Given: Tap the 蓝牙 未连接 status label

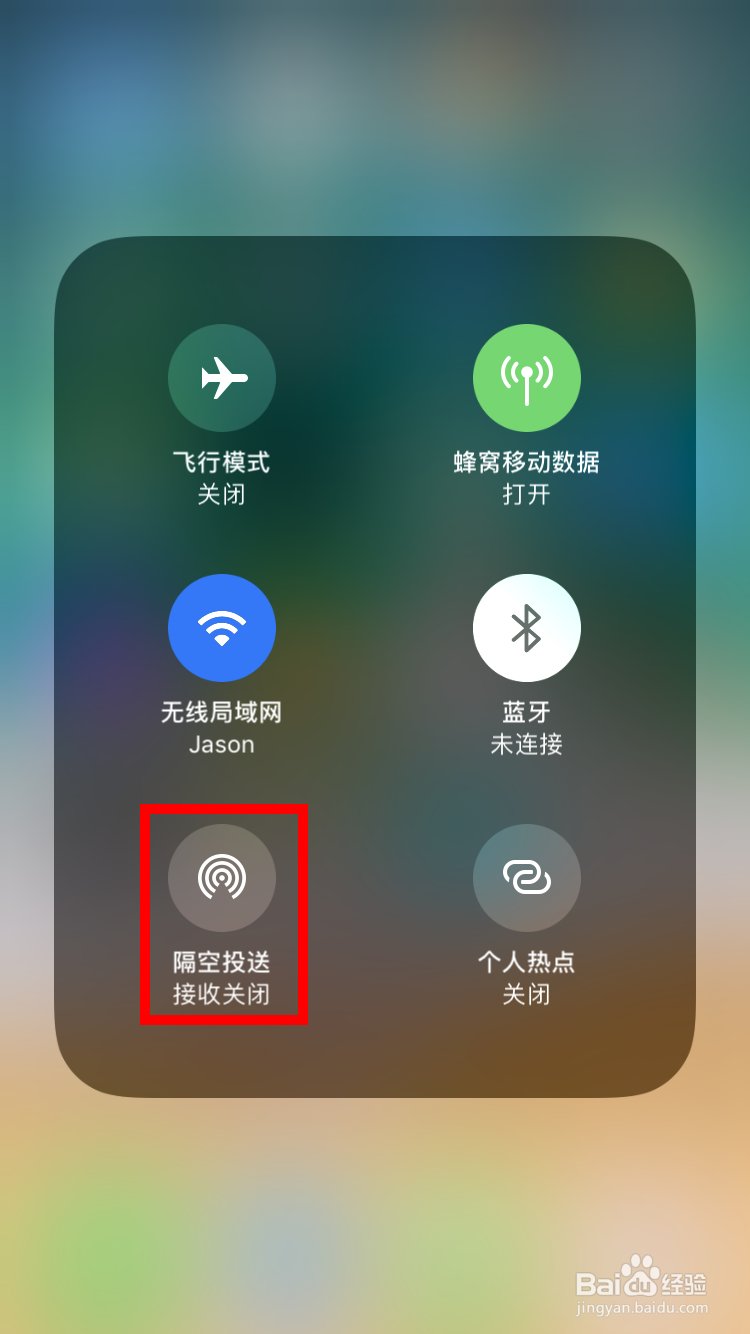Looking at the screenshot, I should (527, 745).
